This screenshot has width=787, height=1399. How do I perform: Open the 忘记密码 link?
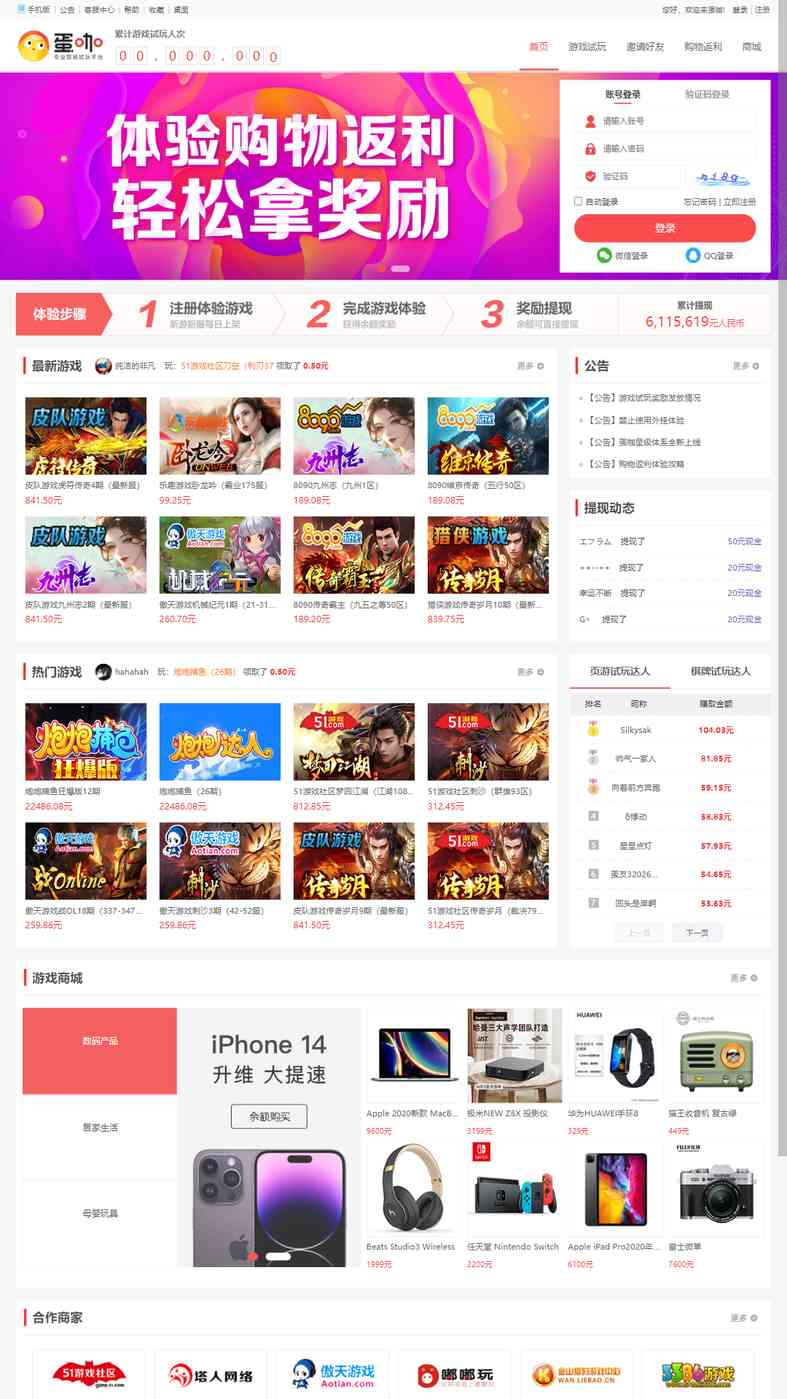click(700, 202)
